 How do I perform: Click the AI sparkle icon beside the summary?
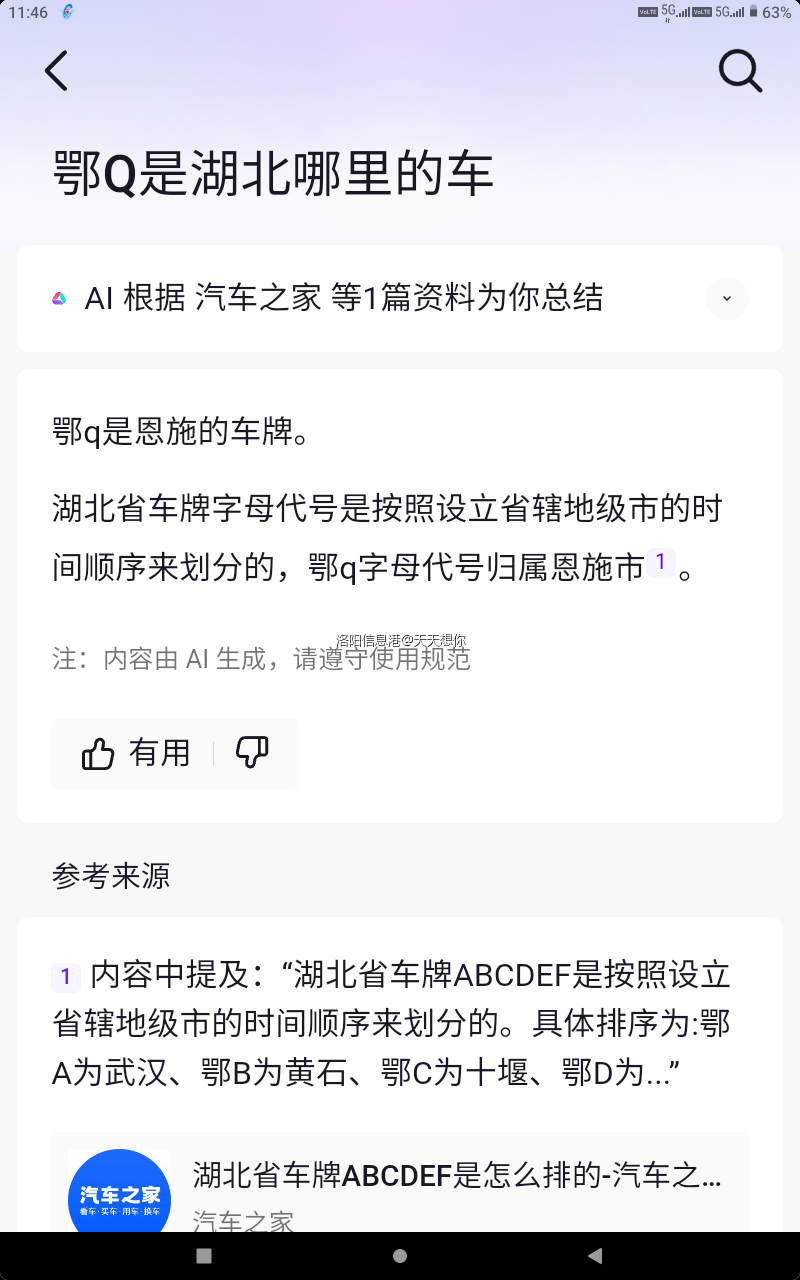coord(61,297)
